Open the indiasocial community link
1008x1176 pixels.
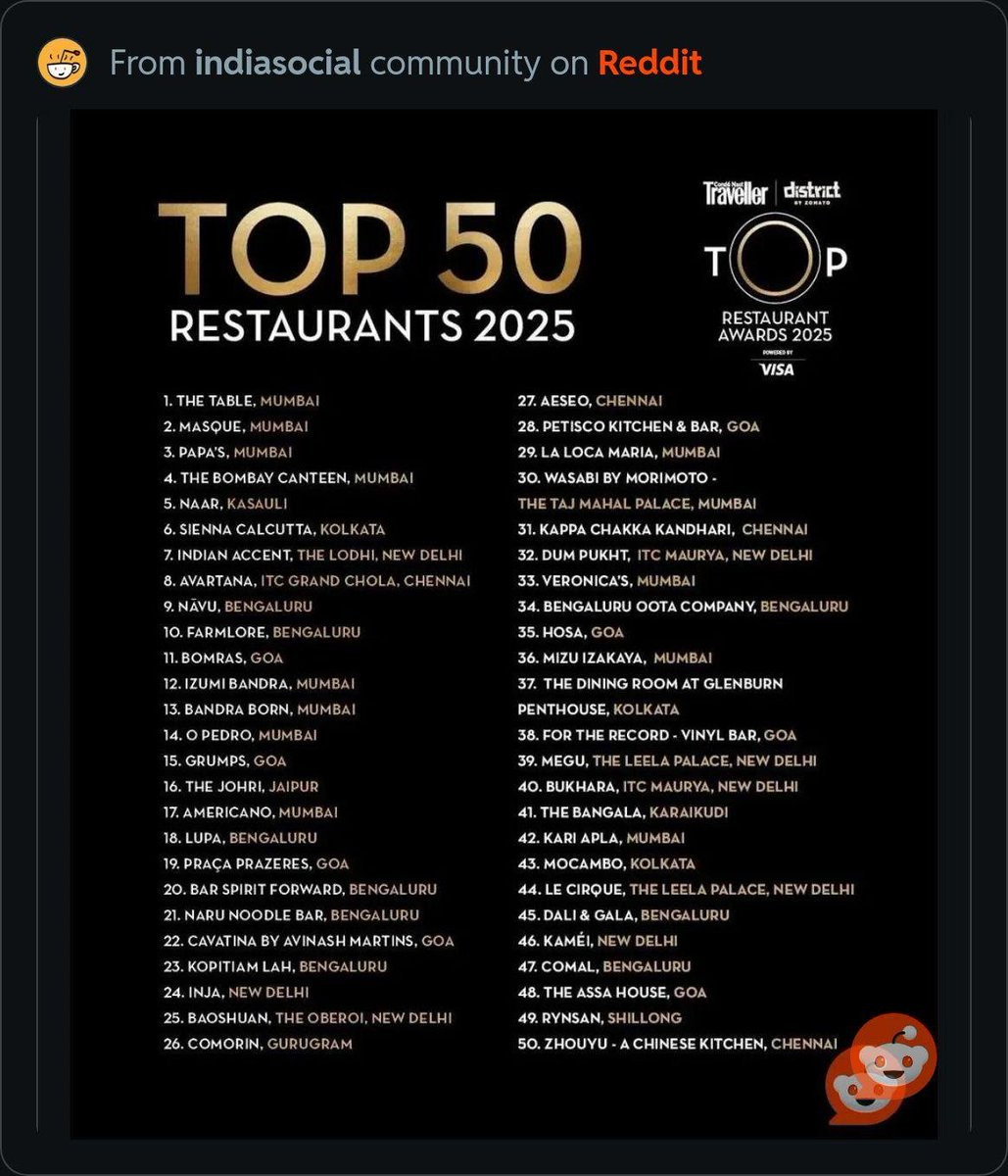pyautogui.click(x=278, y=63)
